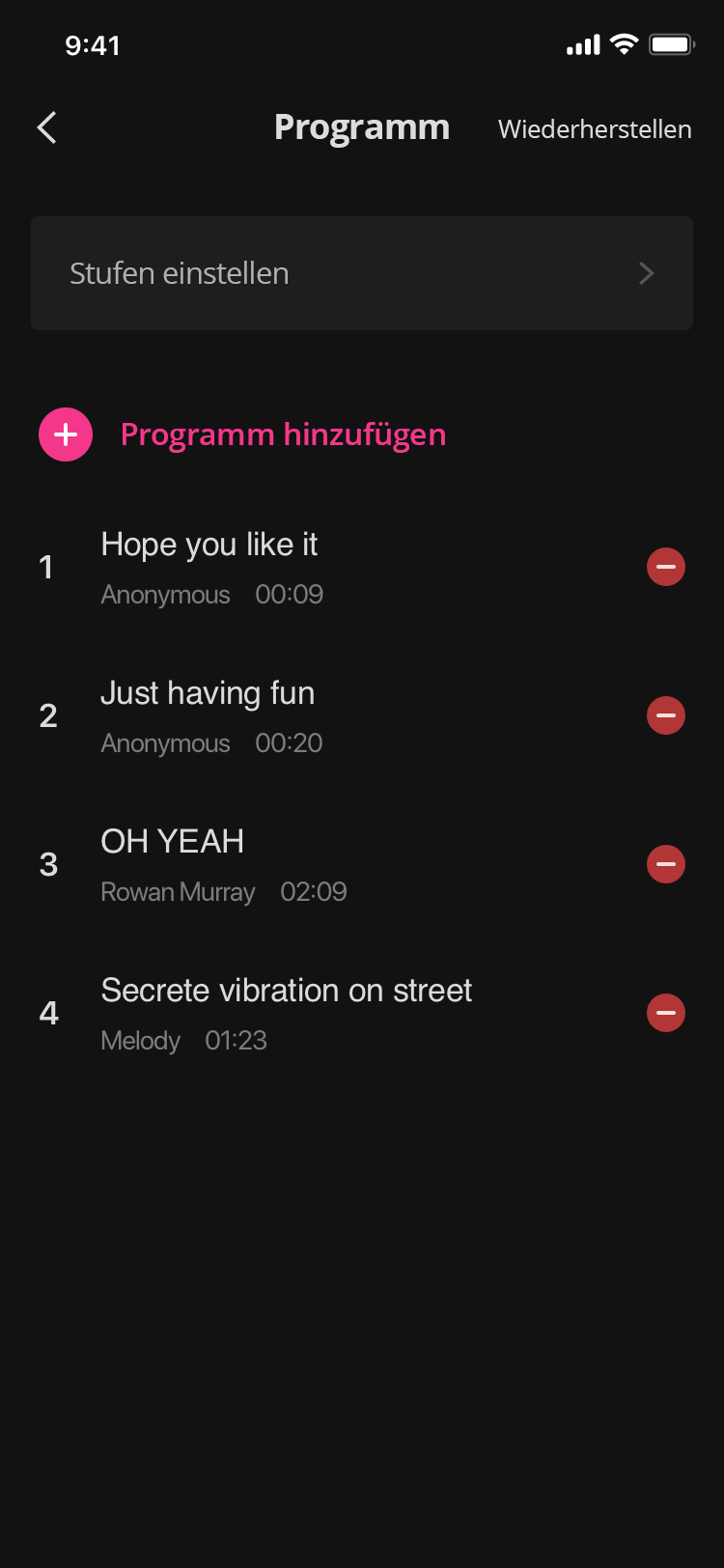Tap the "Programm hinzufügen" label
Screen dimensions: 724x1568
(x=283, y=434)
